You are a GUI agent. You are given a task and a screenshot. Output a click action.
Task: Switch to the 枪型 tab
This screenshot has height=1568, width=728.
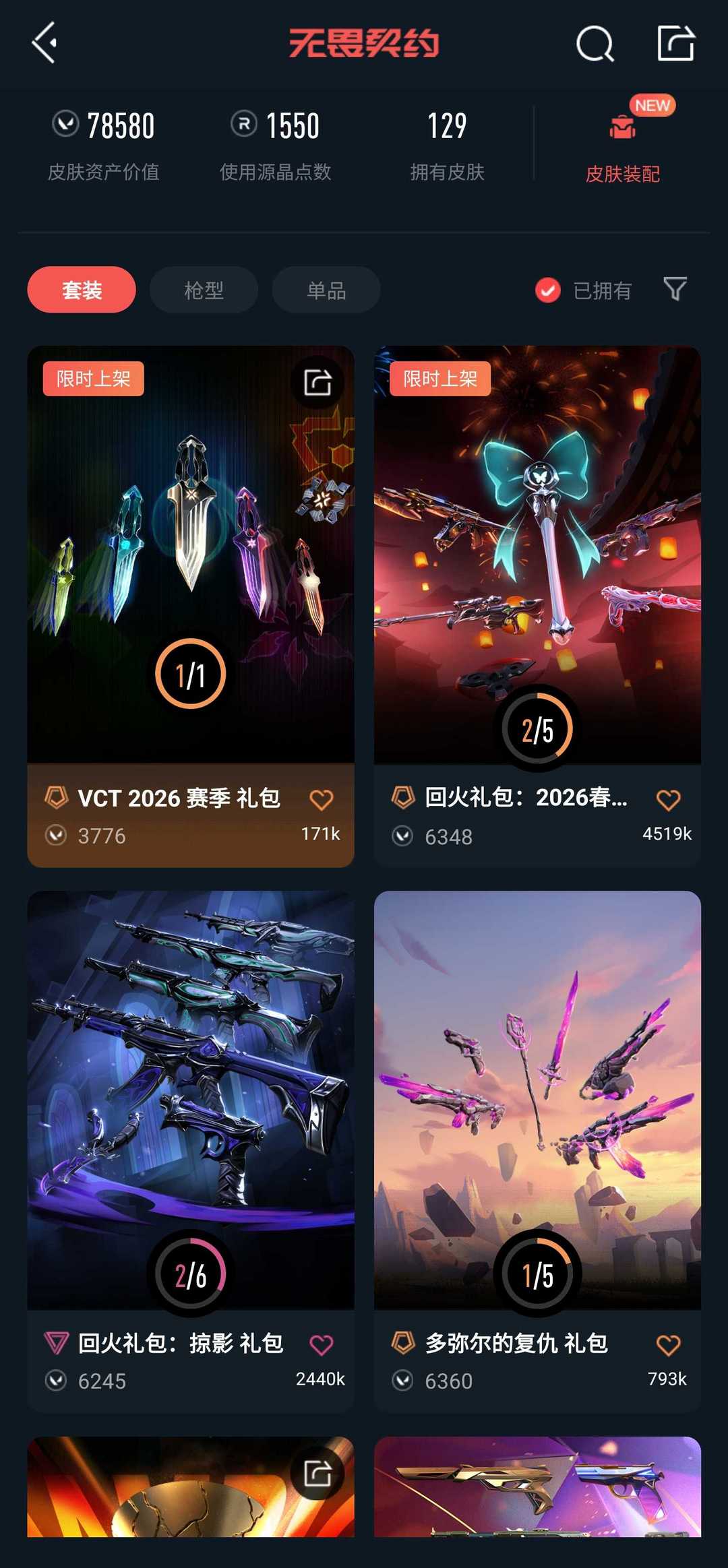pyautogui.click(x=204, y=290)
